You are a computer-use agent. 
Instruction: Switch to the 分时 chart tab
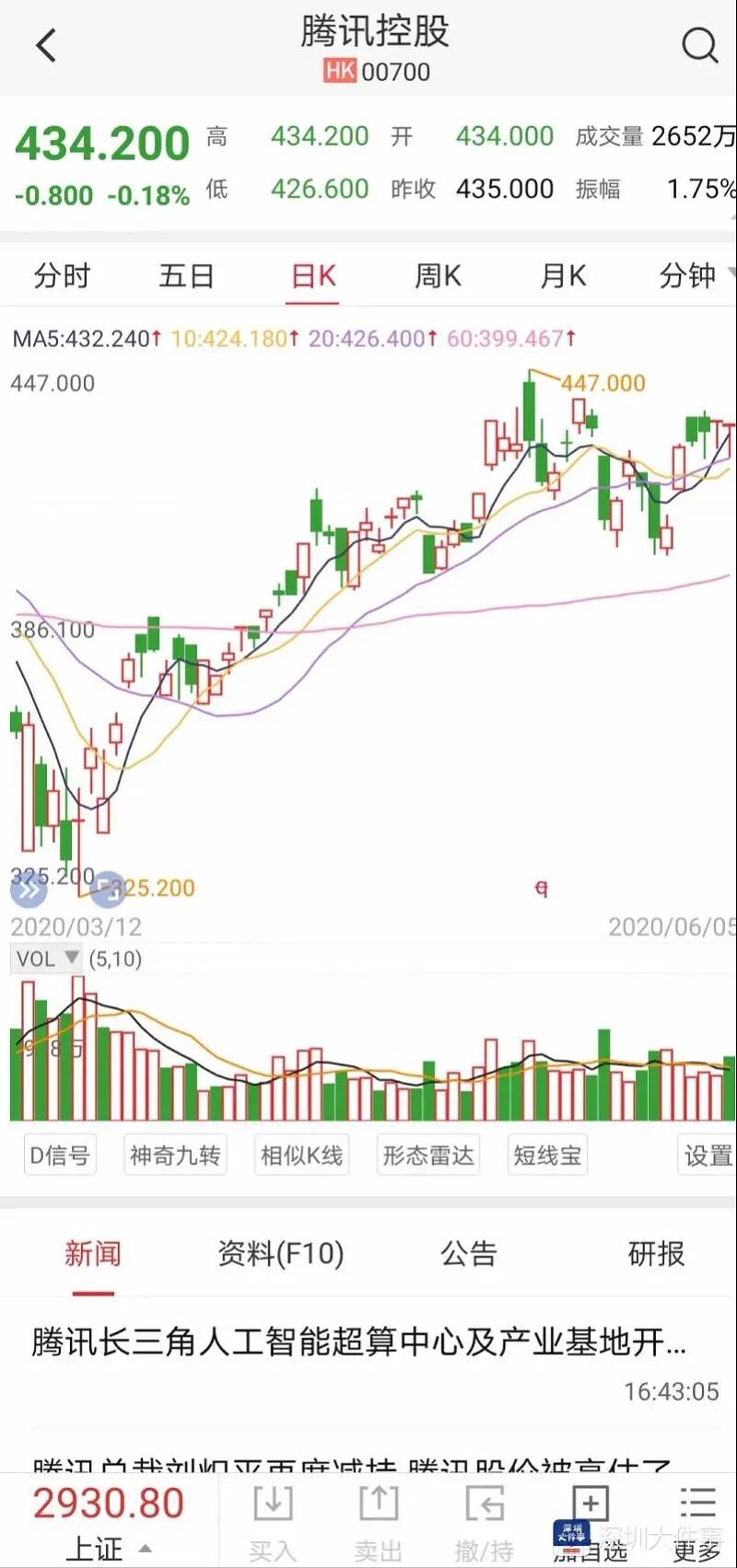63,275
